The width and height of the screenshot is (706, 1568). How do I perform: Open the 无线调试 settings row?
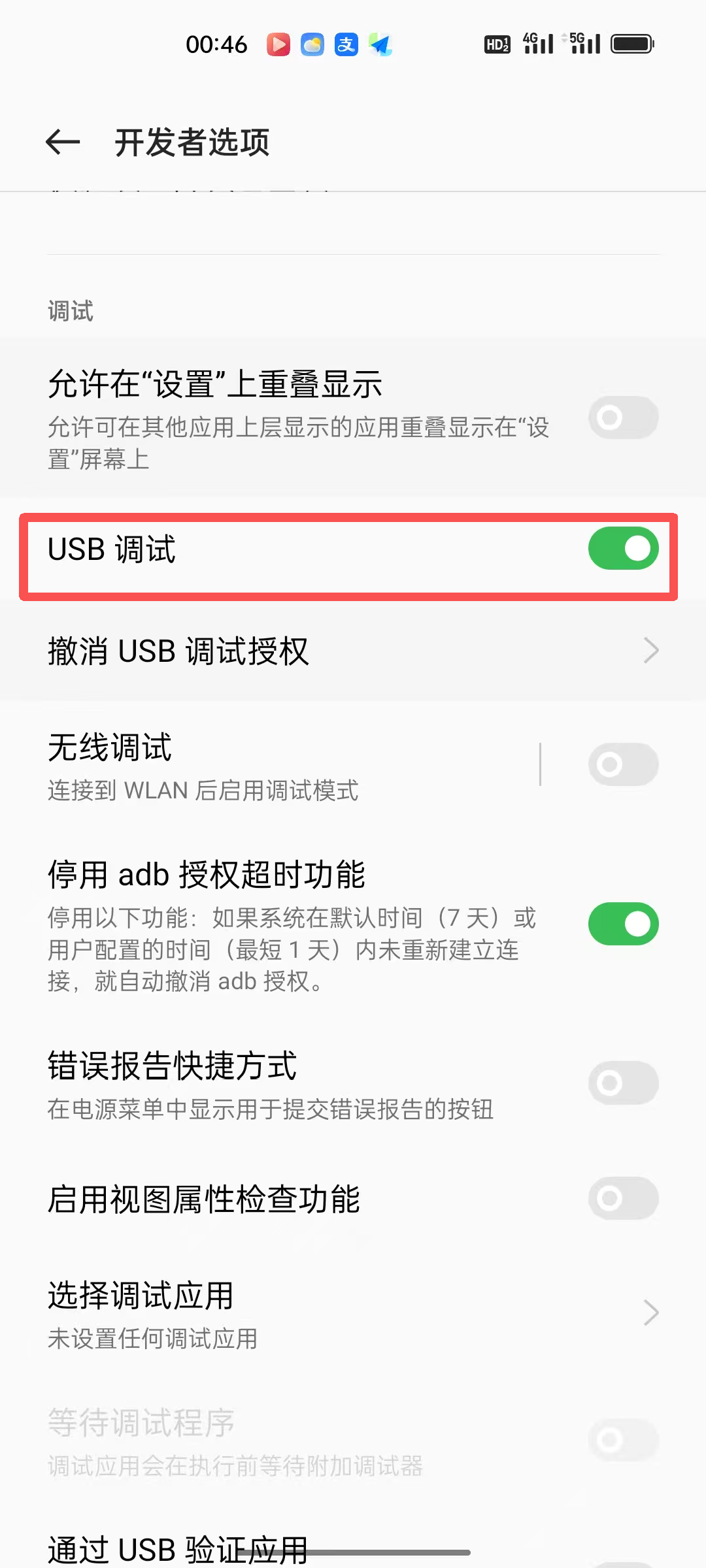click(275, 764)
